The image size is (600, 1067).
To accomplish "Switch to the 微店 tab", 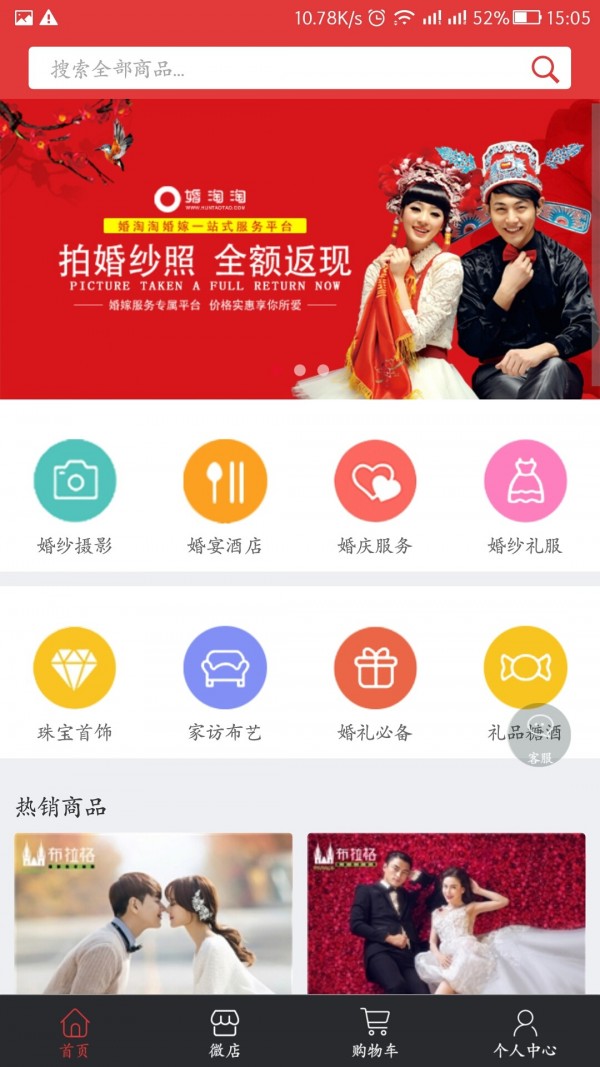I will tap(225, 1032).
